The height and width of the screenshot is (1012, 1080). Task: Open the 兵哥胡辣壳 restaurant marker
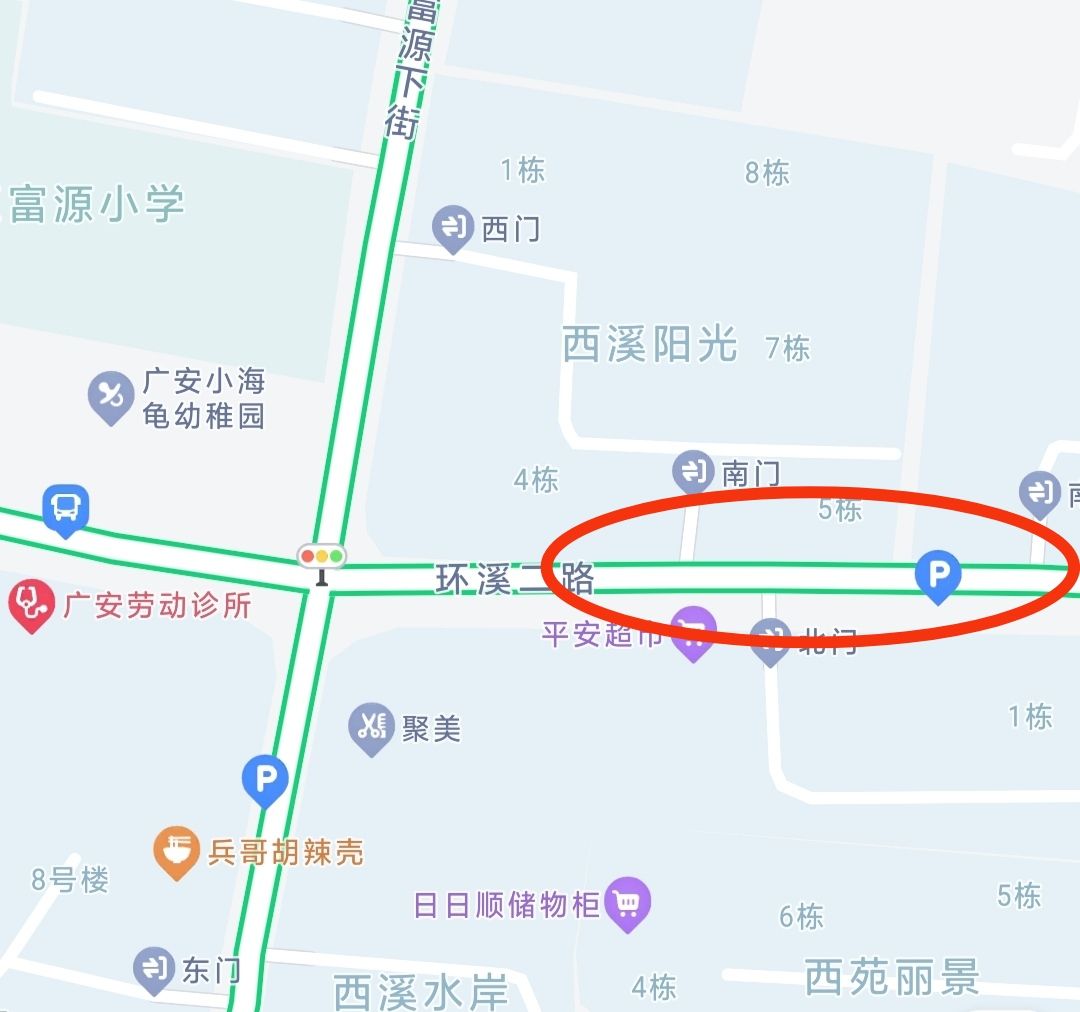pos(177,851)
